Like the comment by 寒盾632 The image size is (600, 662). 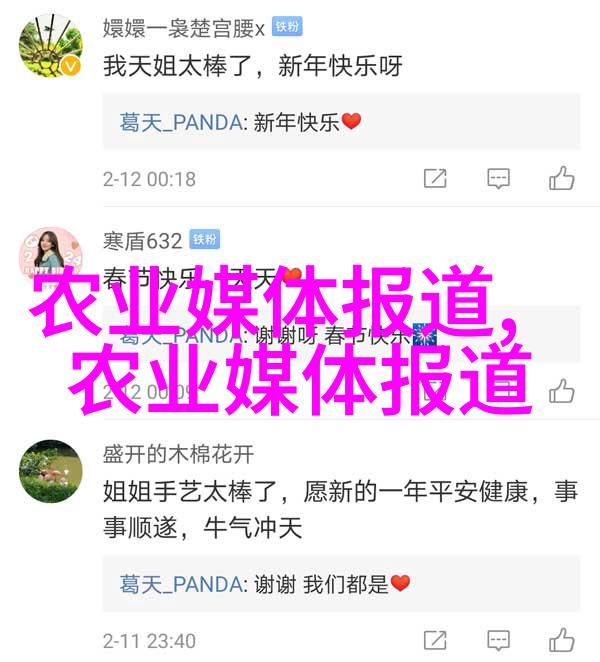(x=562, y=390)
